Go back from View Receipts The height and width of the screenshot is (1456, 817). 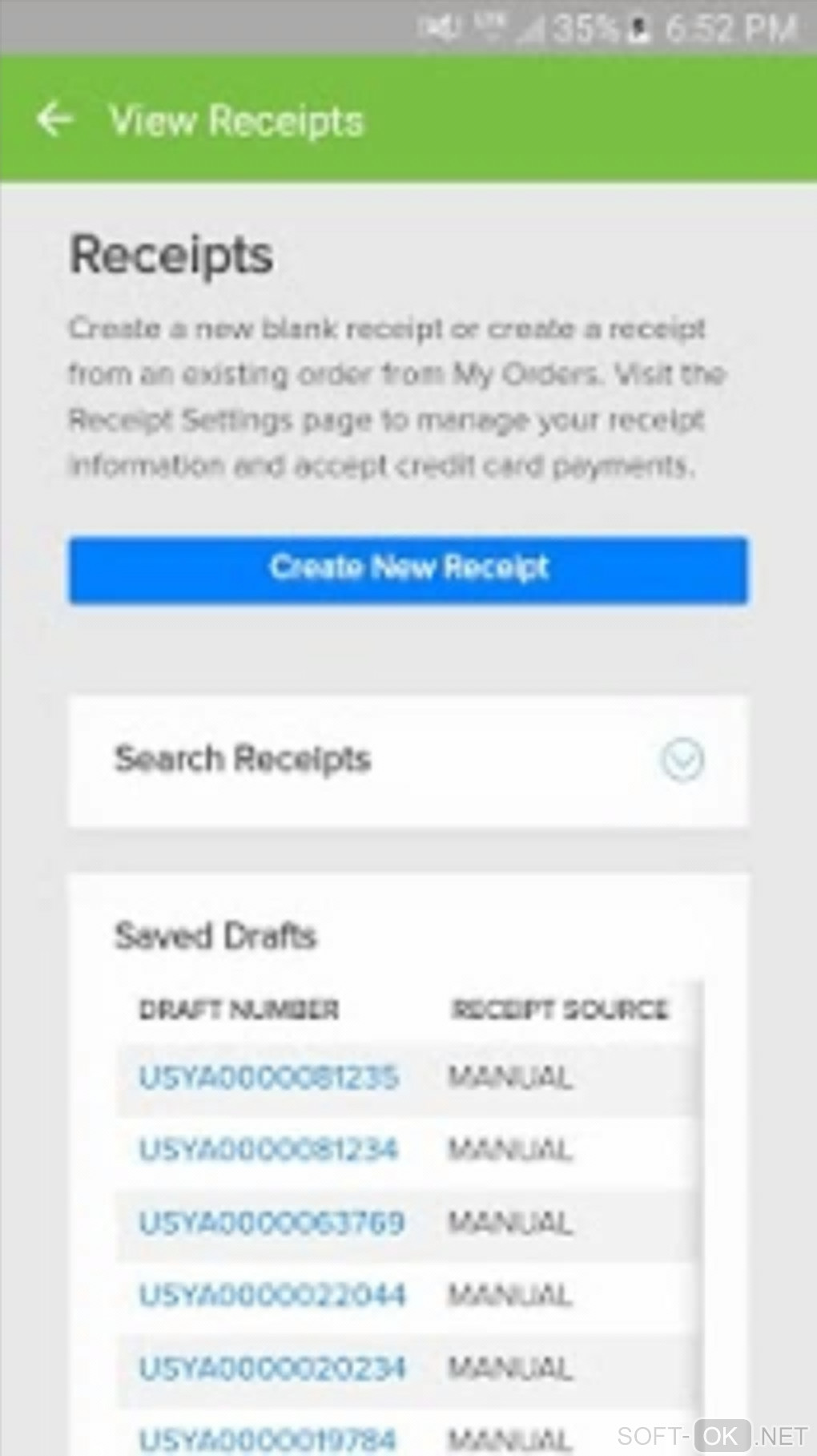point(54,120)
